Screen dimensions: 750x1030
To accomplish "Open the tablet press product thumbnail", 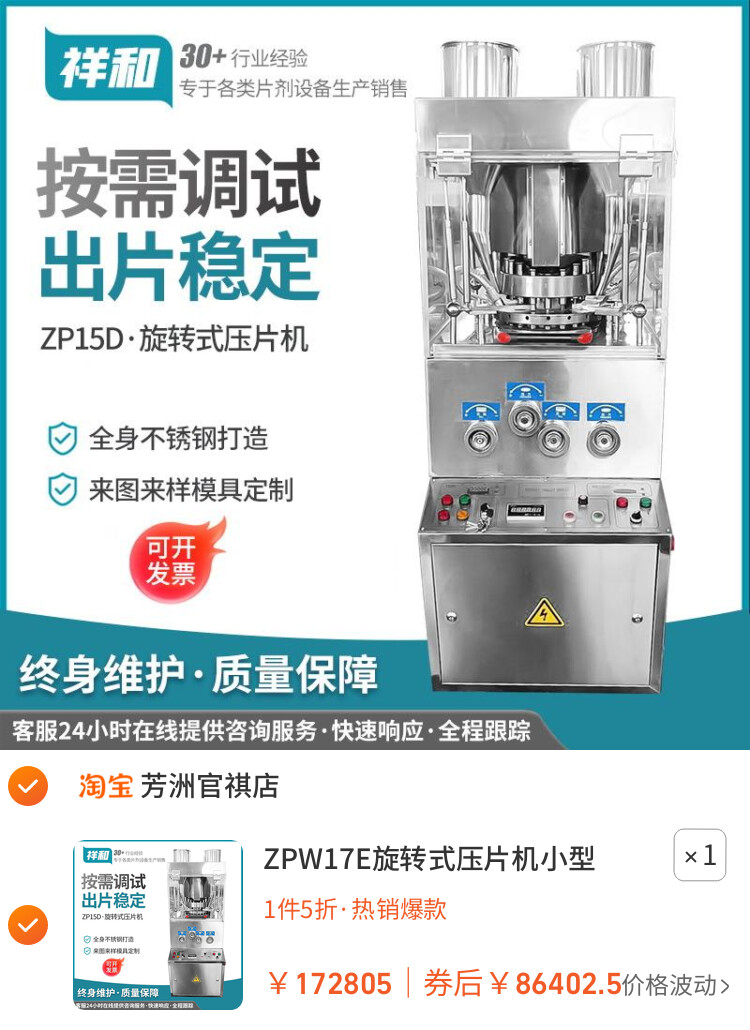I will (158, 925).
